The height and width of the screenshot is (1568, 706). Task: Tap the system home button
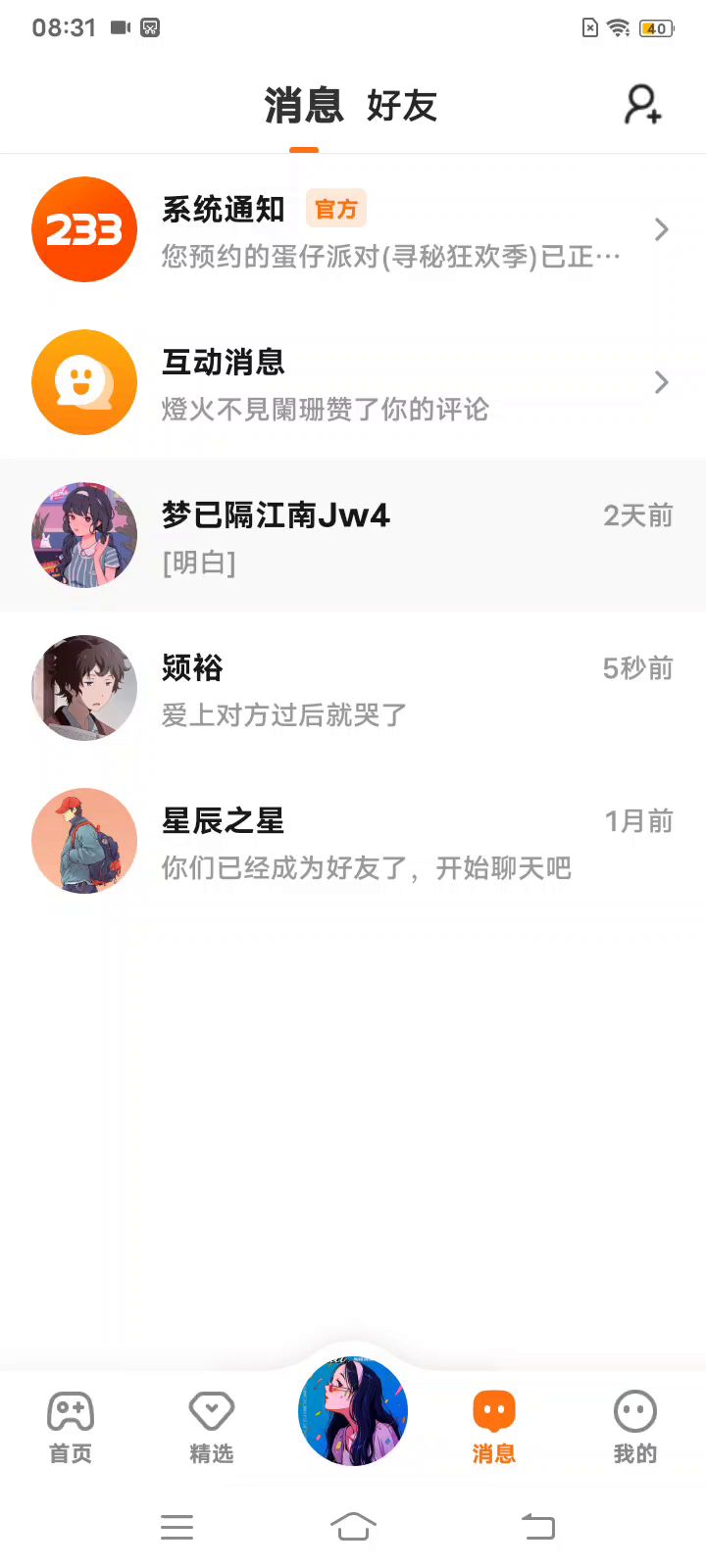[x=353, y=1527]
